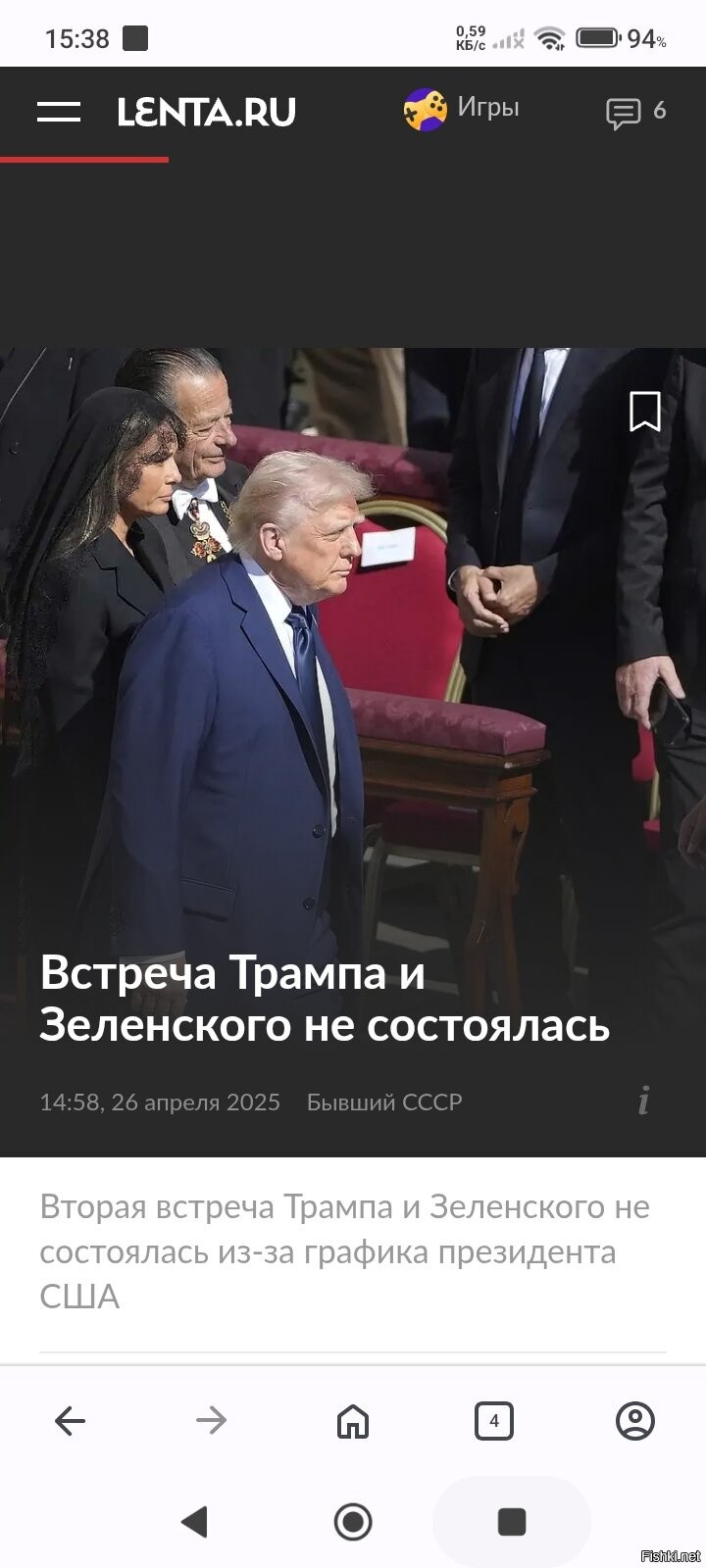Go back to the previous page in the browser

click(x=70, y=1420)
